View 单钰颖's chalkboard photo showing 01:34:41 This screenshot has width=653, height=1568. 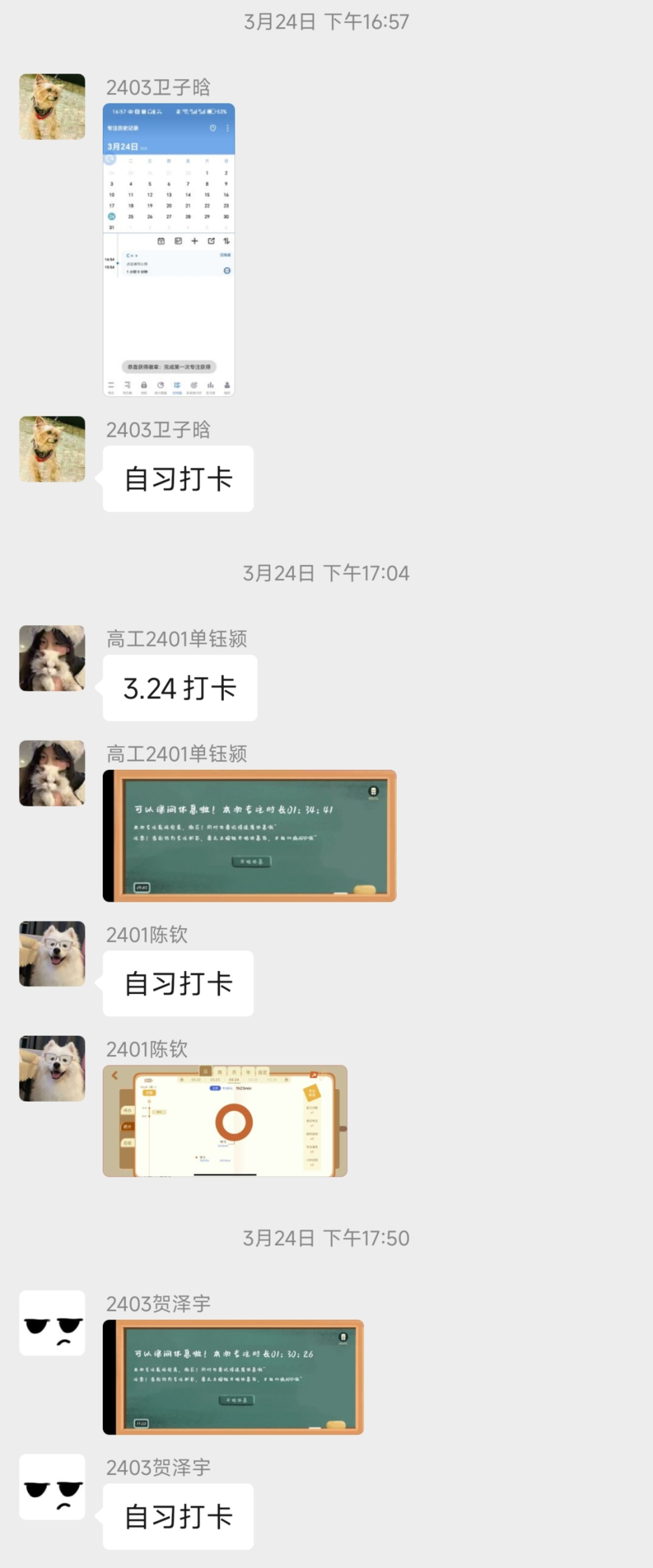(250, 835)
